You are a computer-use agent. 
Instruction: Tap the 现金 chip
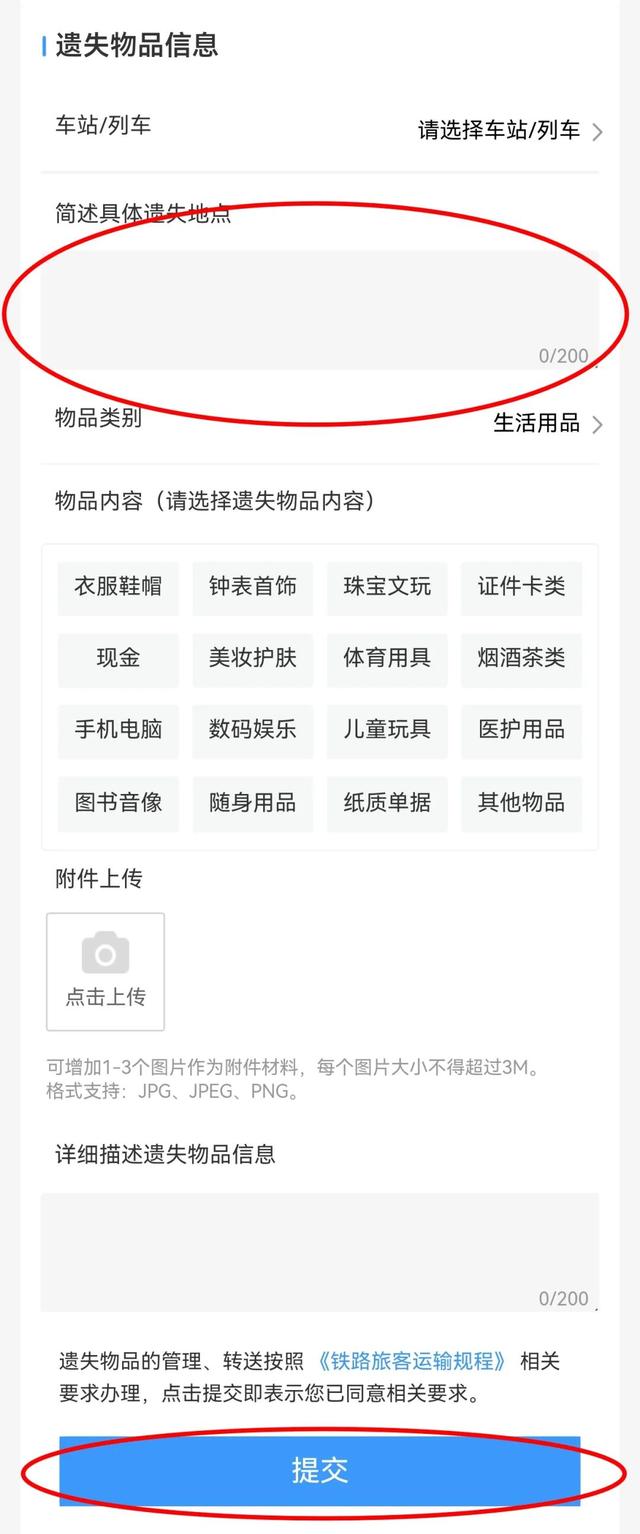tap(118, 659)
